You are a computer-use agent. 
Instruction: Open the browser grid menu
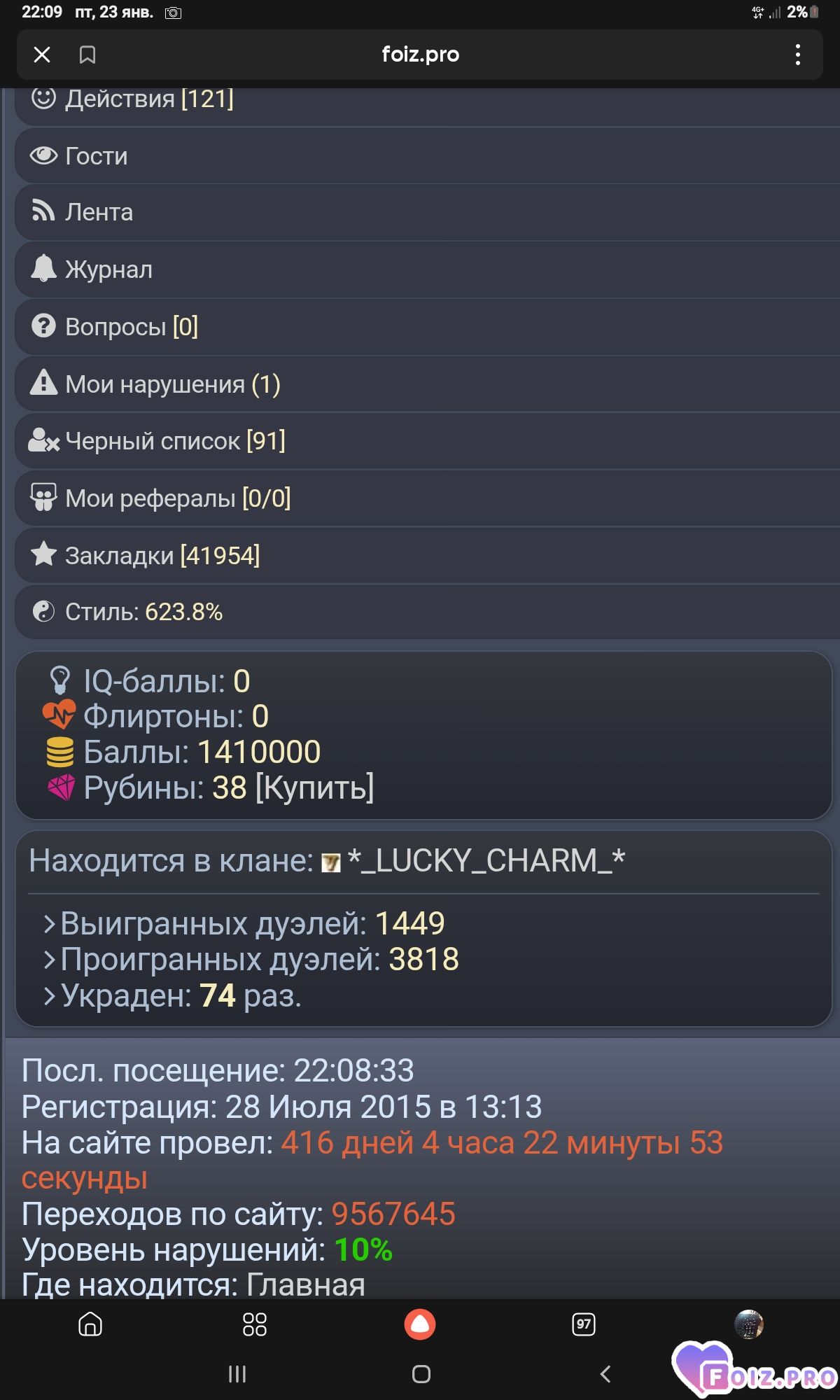click(254, 1324)
